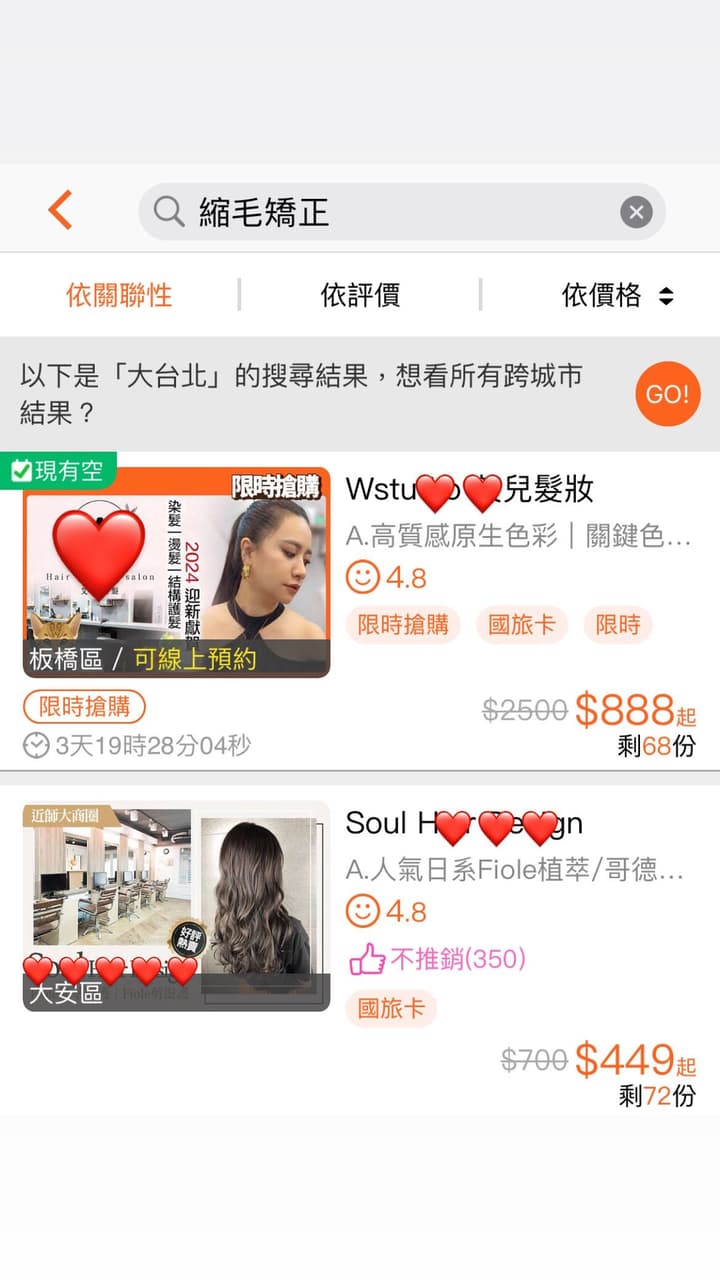The height and width of the screenshot is (1280, 720).
Task: Sort results by 依價格
Action: 617,295
